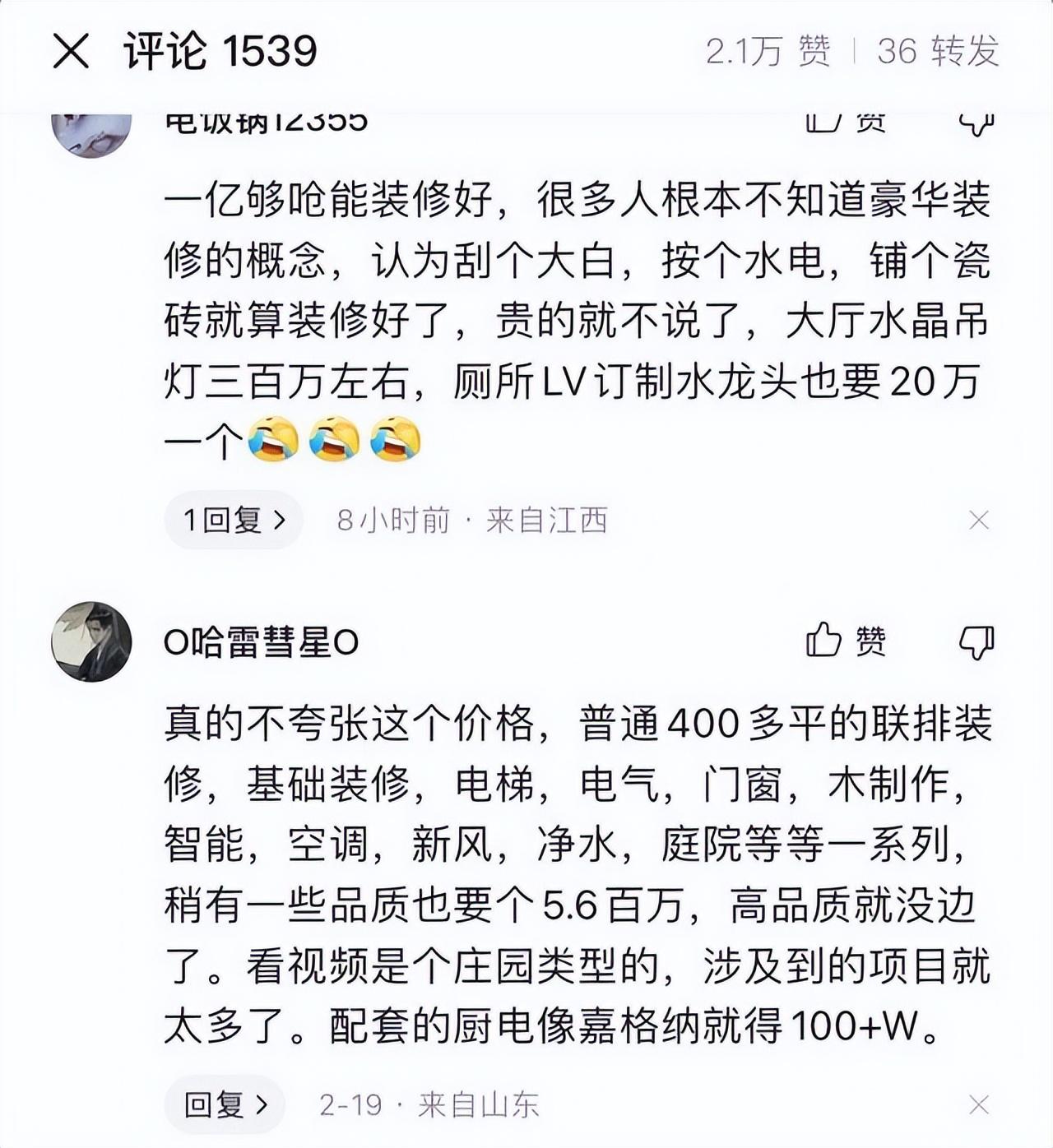
Task: Close the comments panel
Action: click(71, 53)
